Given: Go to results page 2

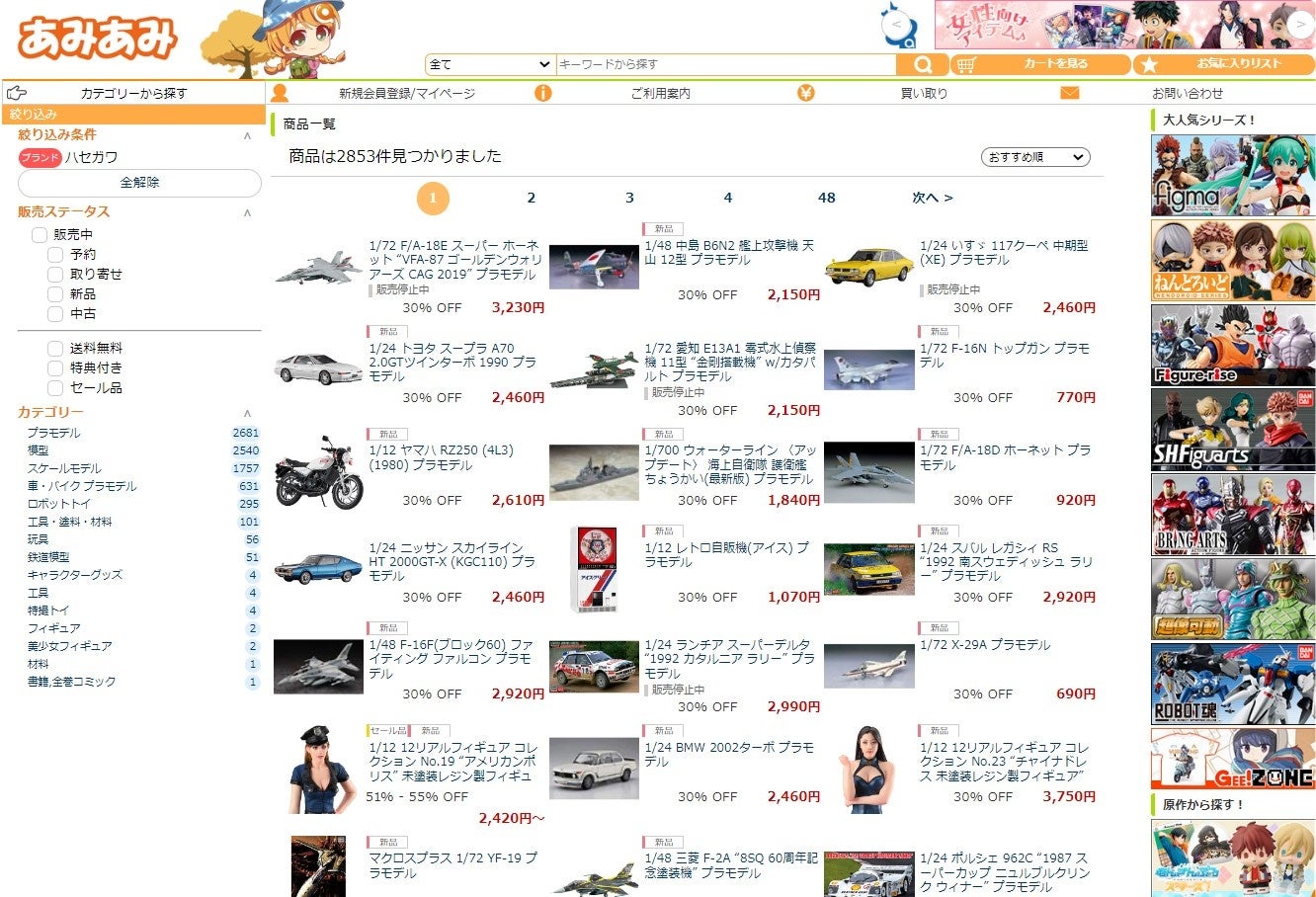Looking at the screenshot, I should click(x=531, y=198).
